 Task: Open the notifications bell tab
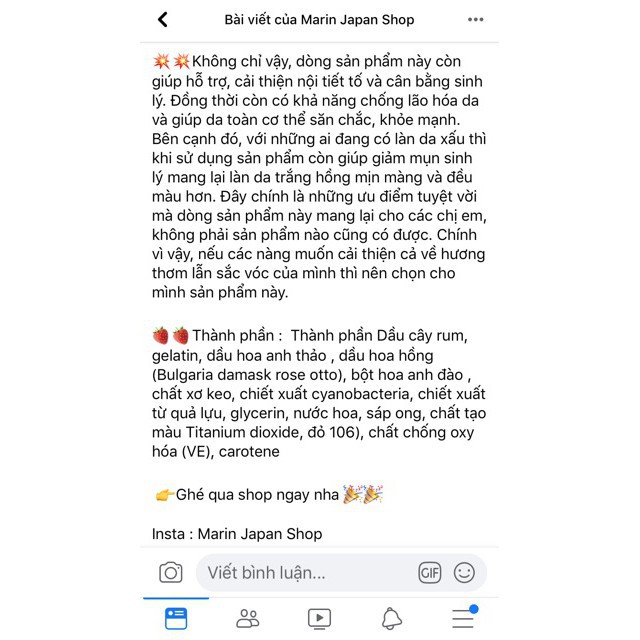[x=392, y=619]
